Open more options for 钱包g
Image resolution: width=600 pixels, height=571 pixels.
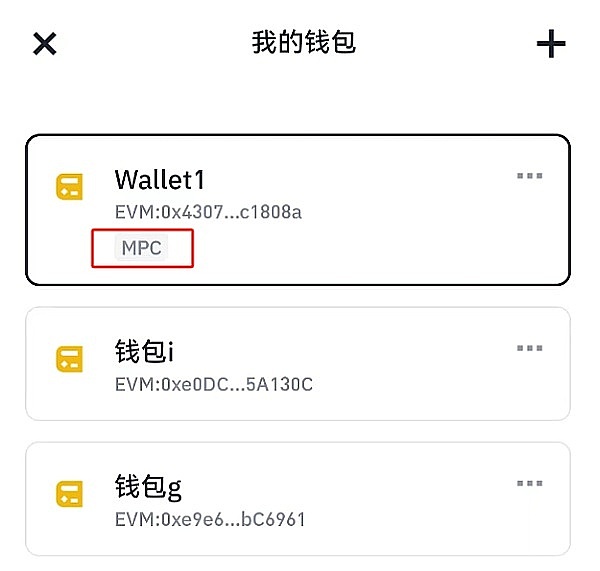click(x=529, y=483)
